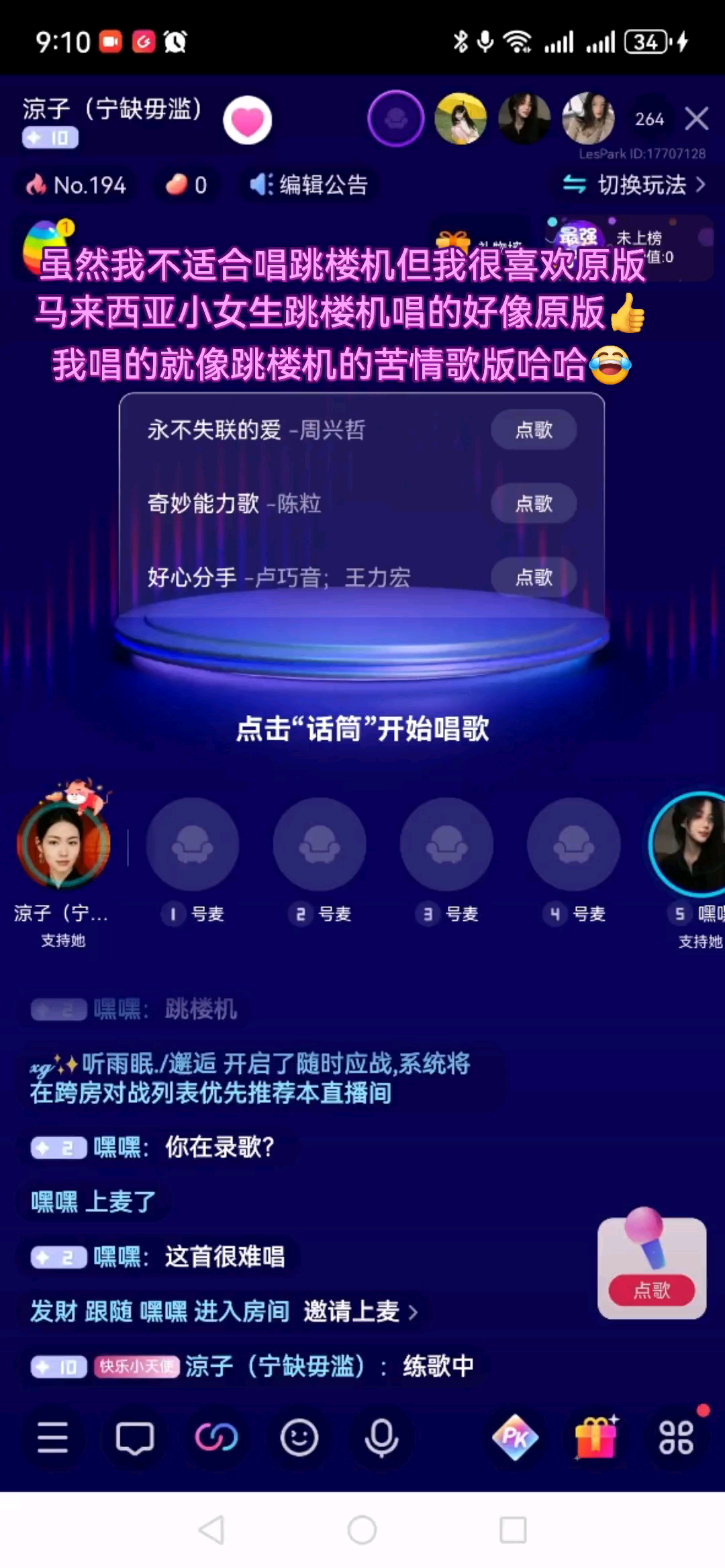Take mic seat 3号麦
Viewport: 725px width, 1568px height.
click(x=446, y=844)
